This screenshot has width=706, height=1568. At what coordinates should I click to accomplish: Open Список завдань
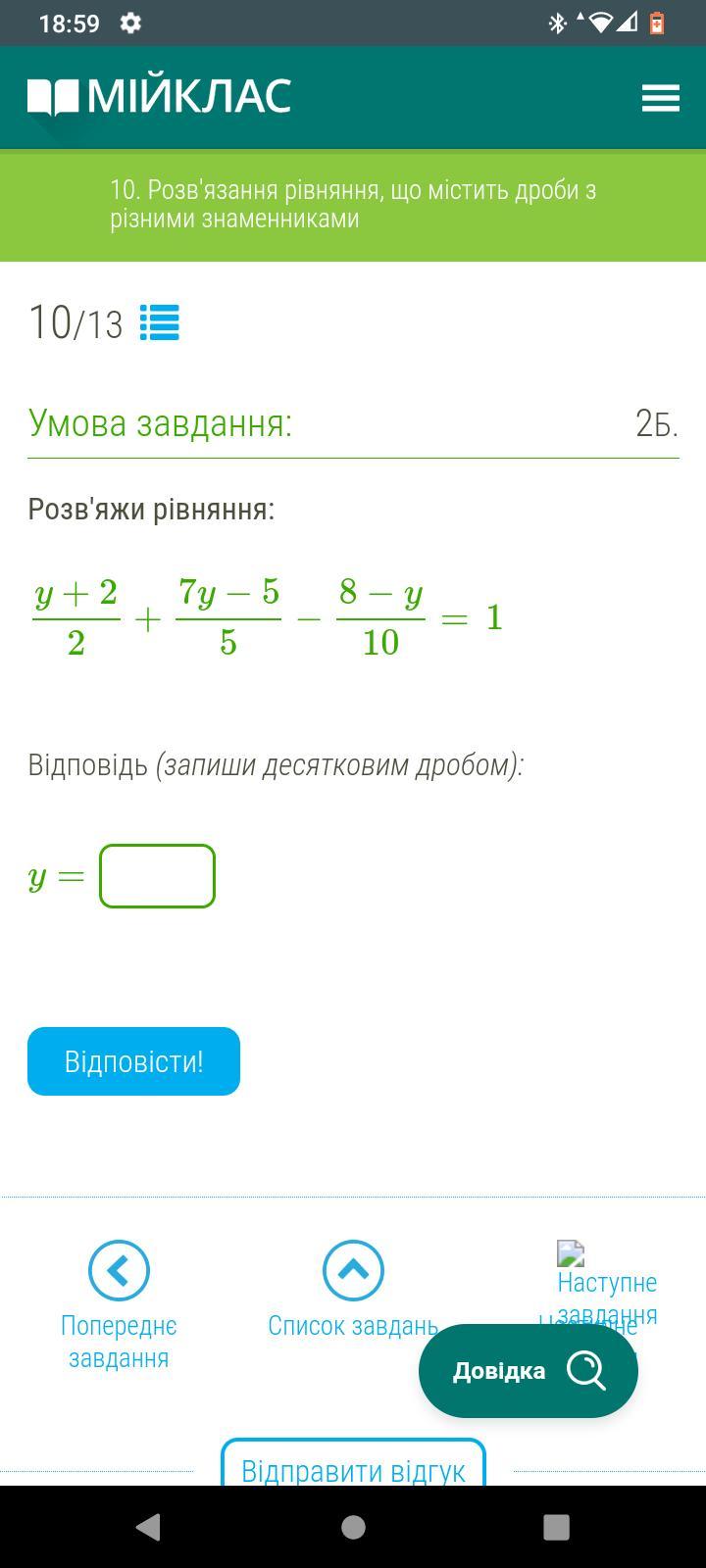click(x=353, y=1290)
